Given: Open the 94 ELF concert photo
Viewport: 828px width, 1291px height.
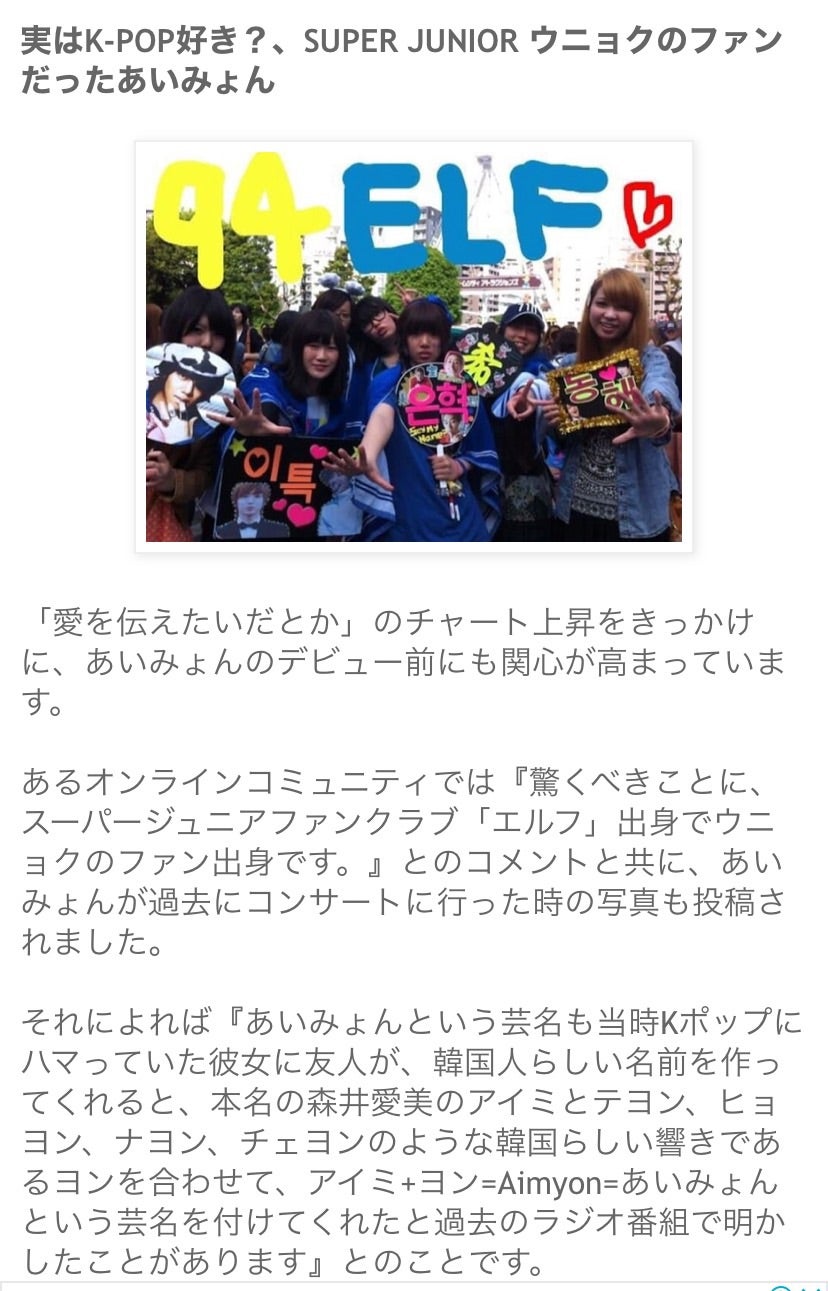Looking at the screenshot, I should pos(414,347).
